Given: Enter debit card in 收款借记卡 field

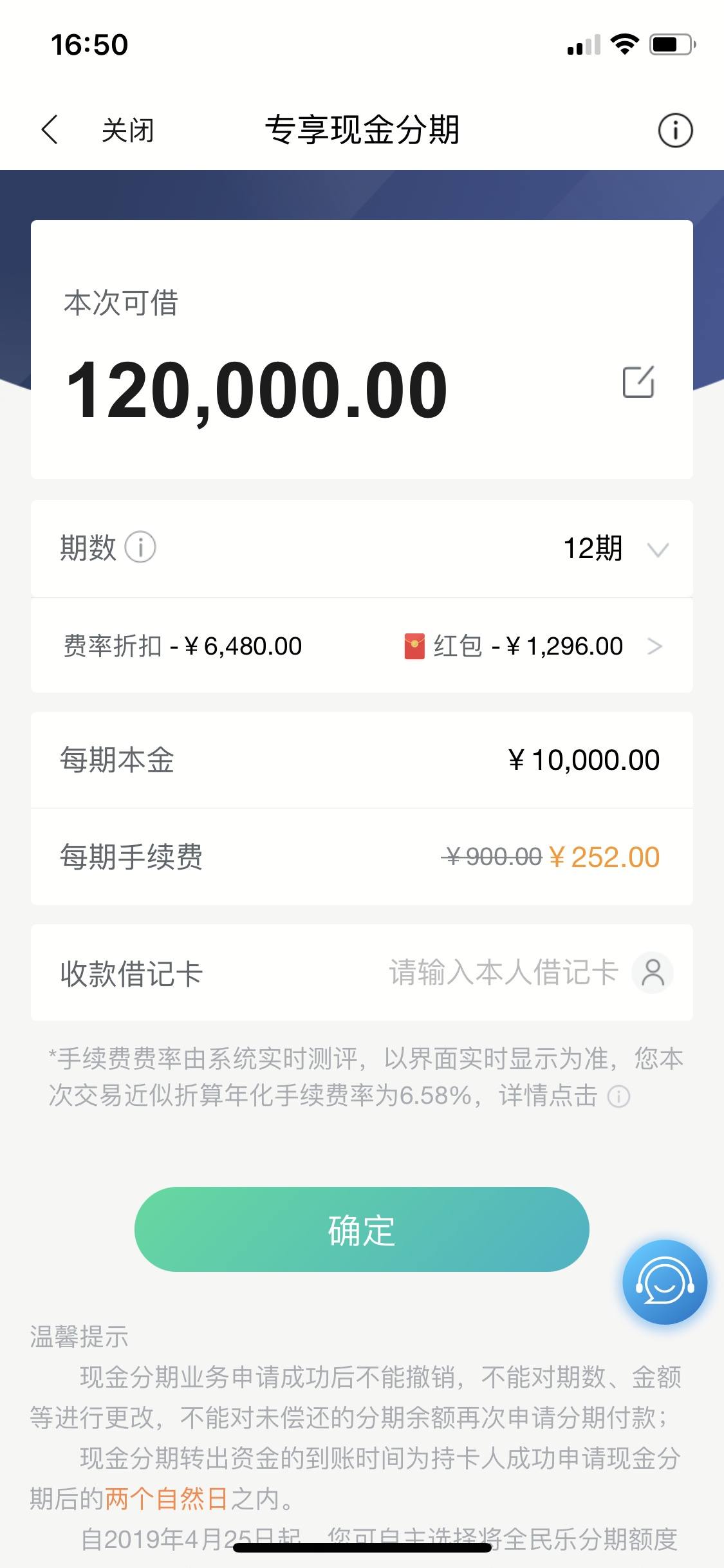Looking at the screenshot, I should click(x=503, y=973).
